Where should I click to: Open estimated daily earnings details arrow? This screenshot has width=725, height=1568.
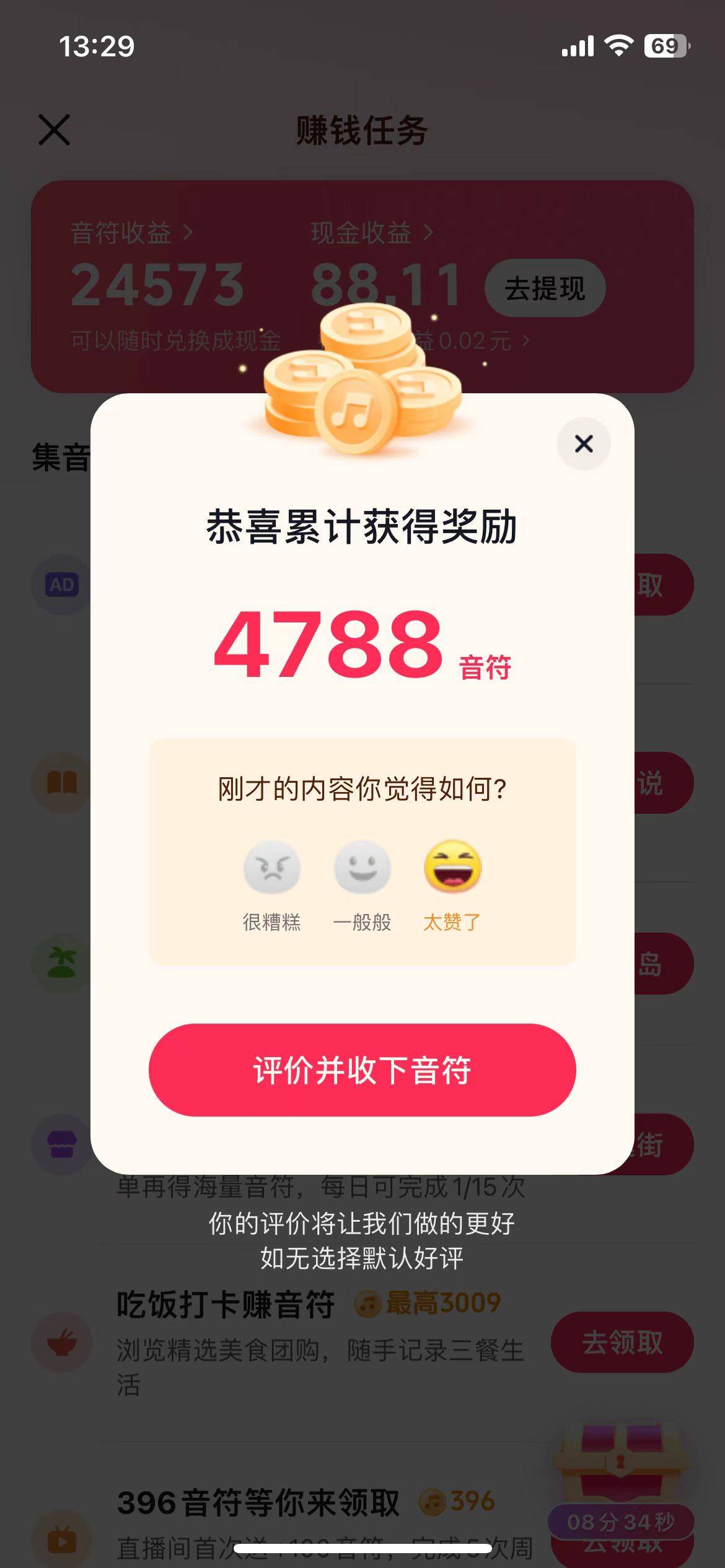[525, 339]
